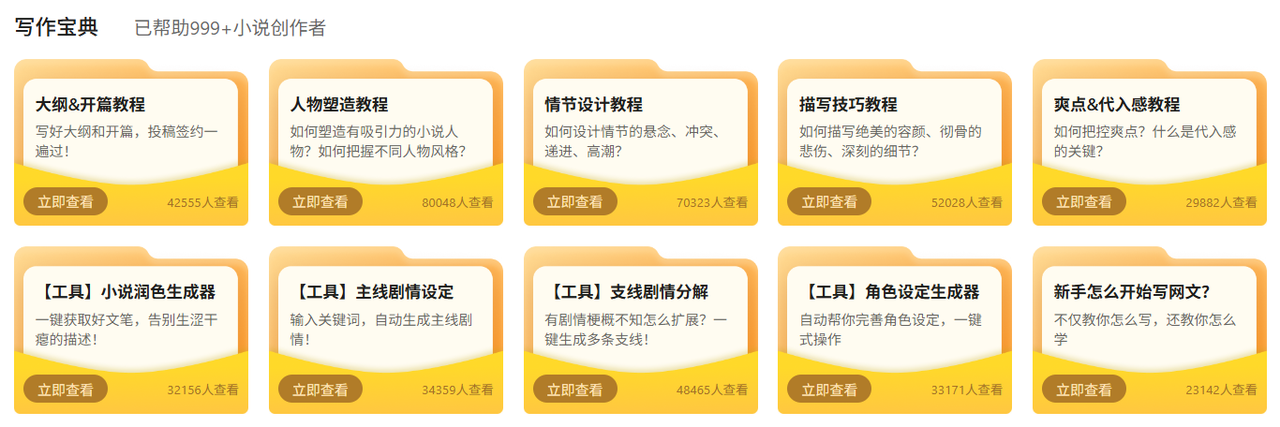View the 情节设计教程 via 立即查看
This screenshot has width=1280, height=427.
pos(574,202)
